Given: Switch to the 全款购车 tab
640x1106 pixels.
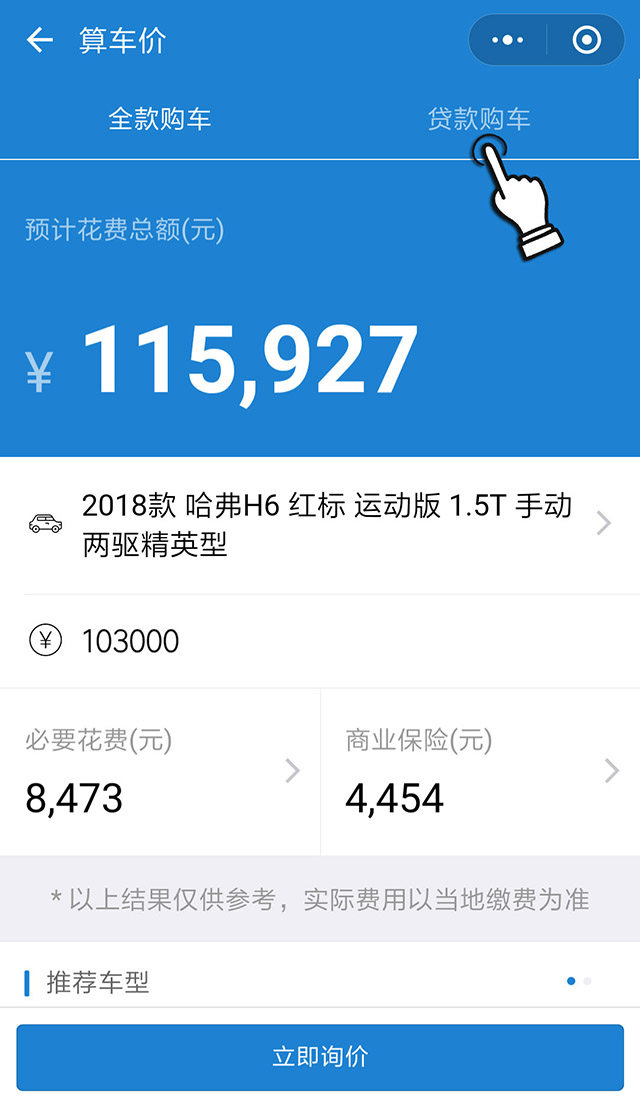Looking at the screenshot, I should click(x=160, y=119).
